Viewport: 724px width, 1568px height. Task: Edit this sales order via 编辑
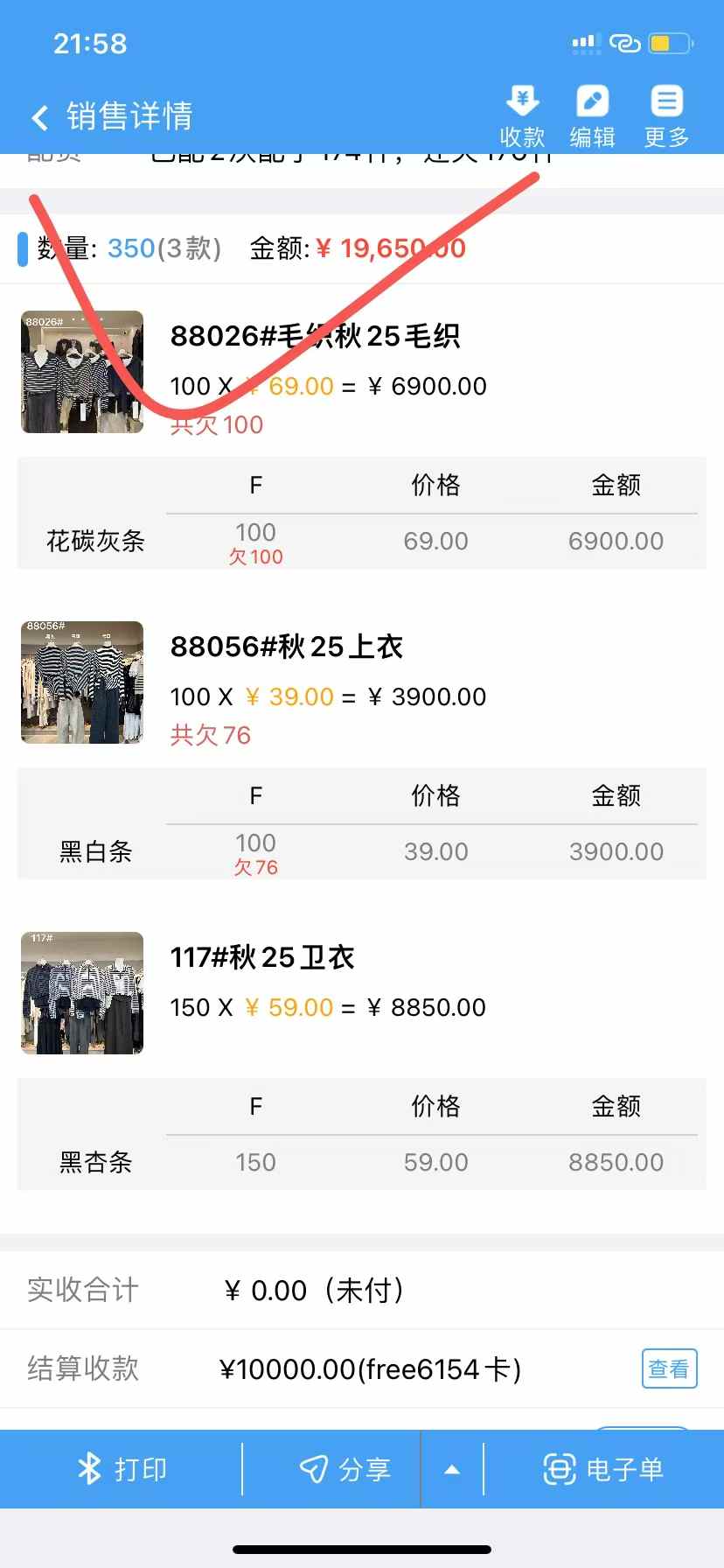point(592,117)
